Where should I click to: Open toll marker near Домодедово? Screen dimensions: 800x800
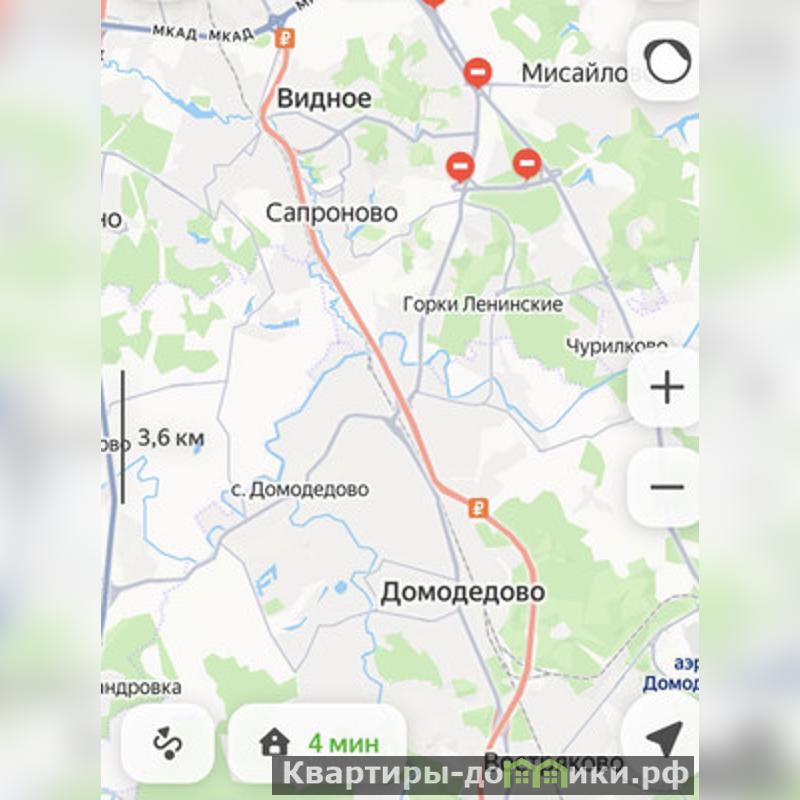[479, 509]
